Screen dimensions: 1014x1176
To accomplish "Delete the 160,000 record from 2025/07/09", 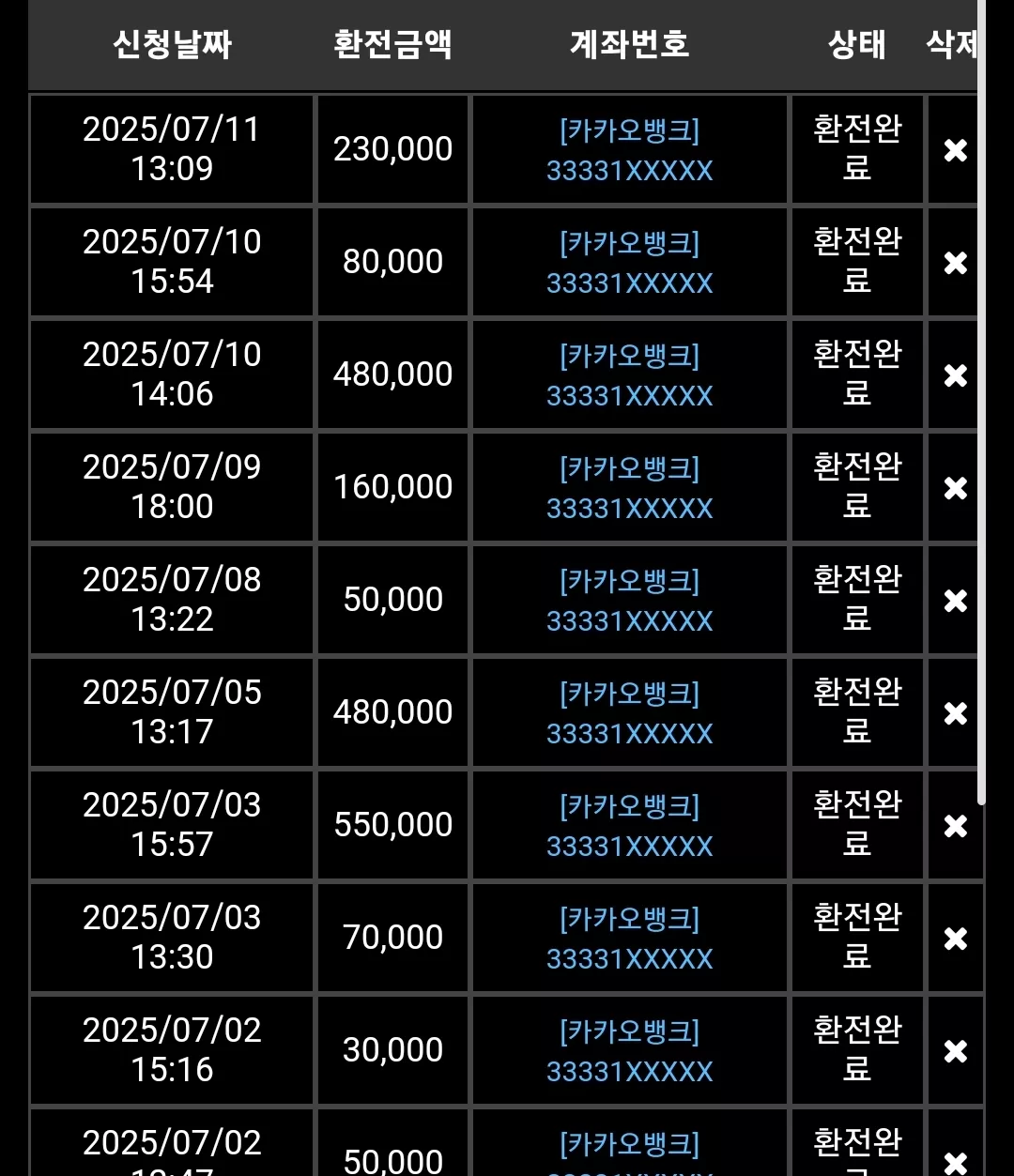I will tap(955, 488).
